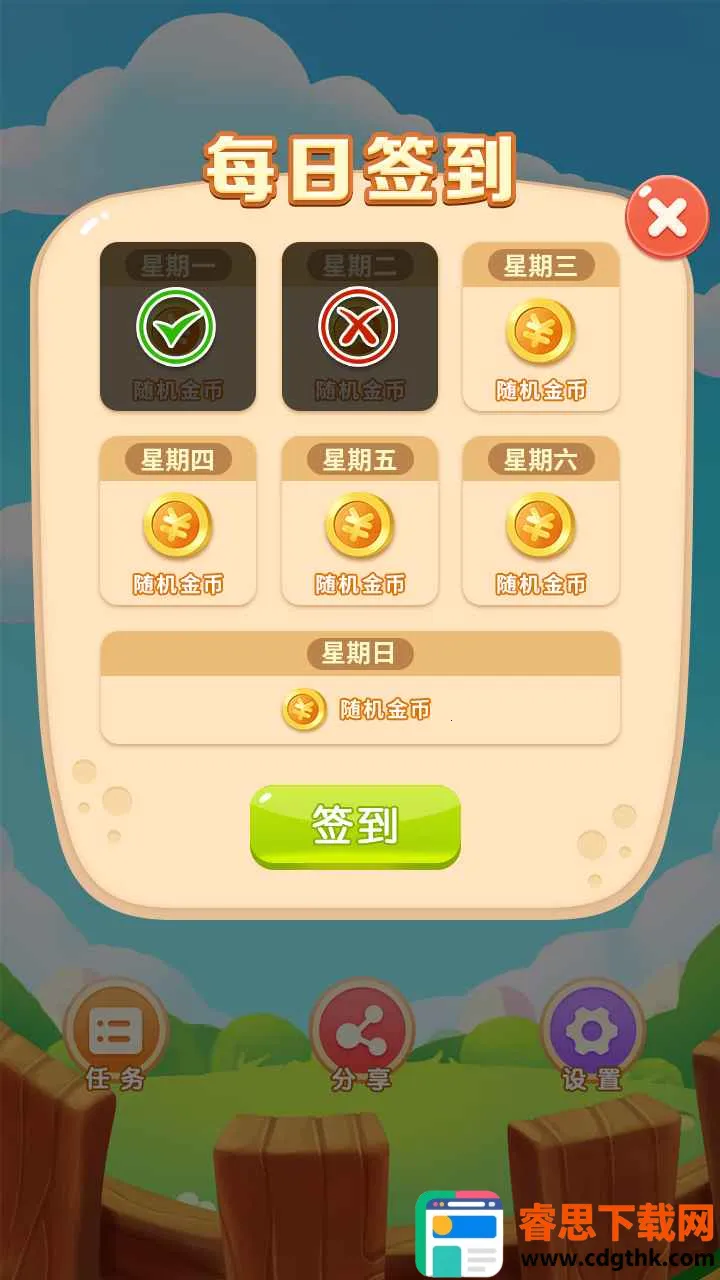Select the 星期三 reward card
The width and height of the screenshot is (720, 1280).
click(540, 327)
